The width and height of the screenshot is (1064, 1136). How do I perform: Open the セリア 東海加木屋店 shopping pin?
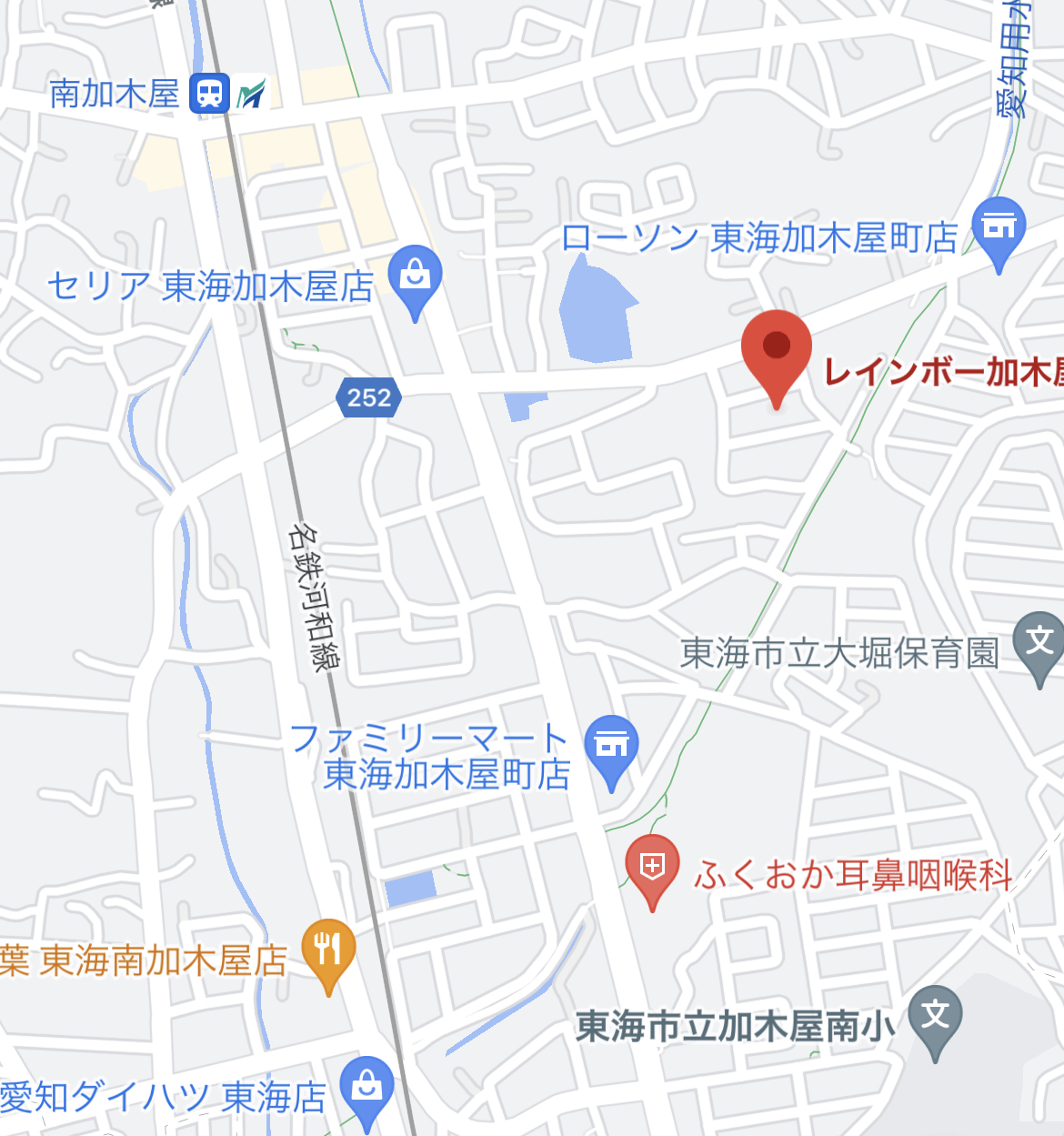[x=415, y=275]
